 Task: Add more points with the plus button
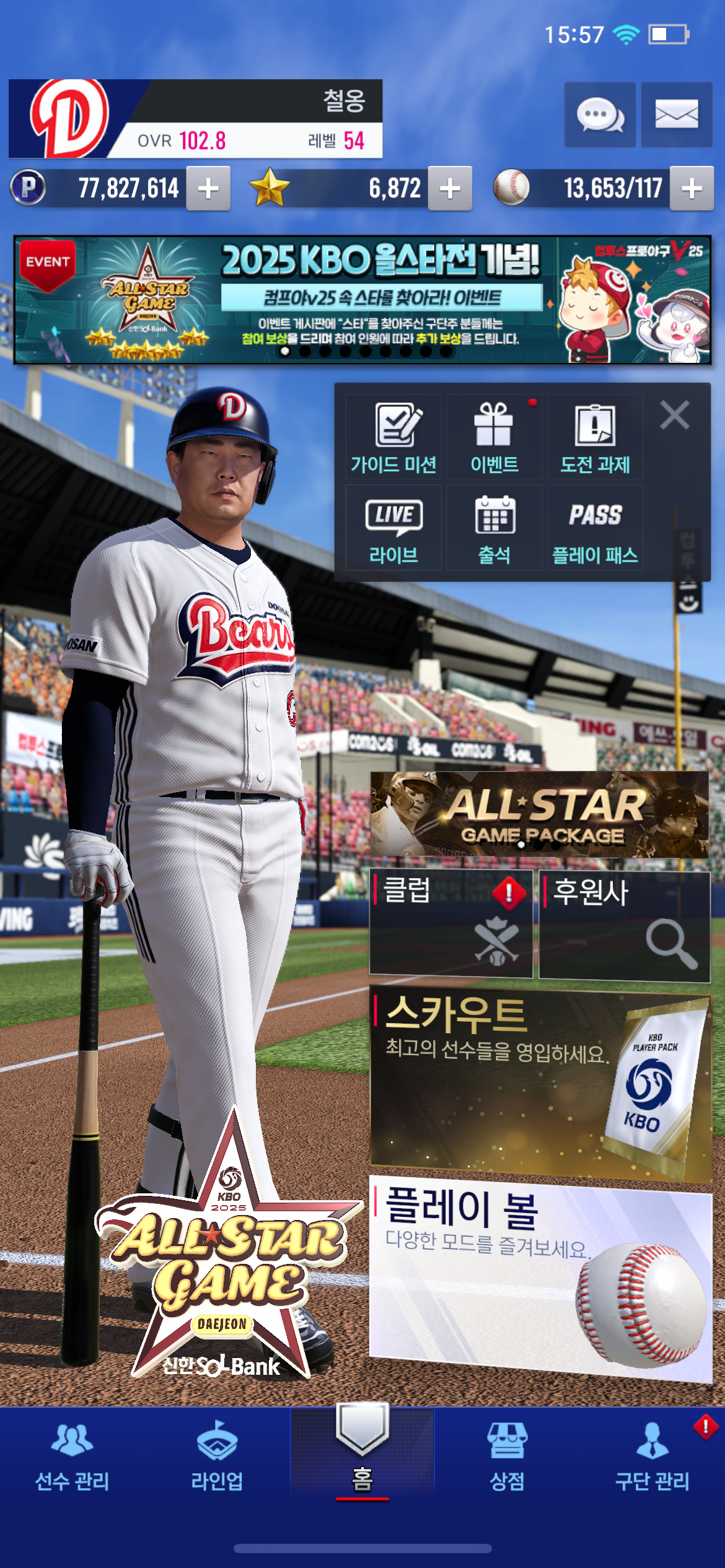pyautogui.click(x=209, y=188)
